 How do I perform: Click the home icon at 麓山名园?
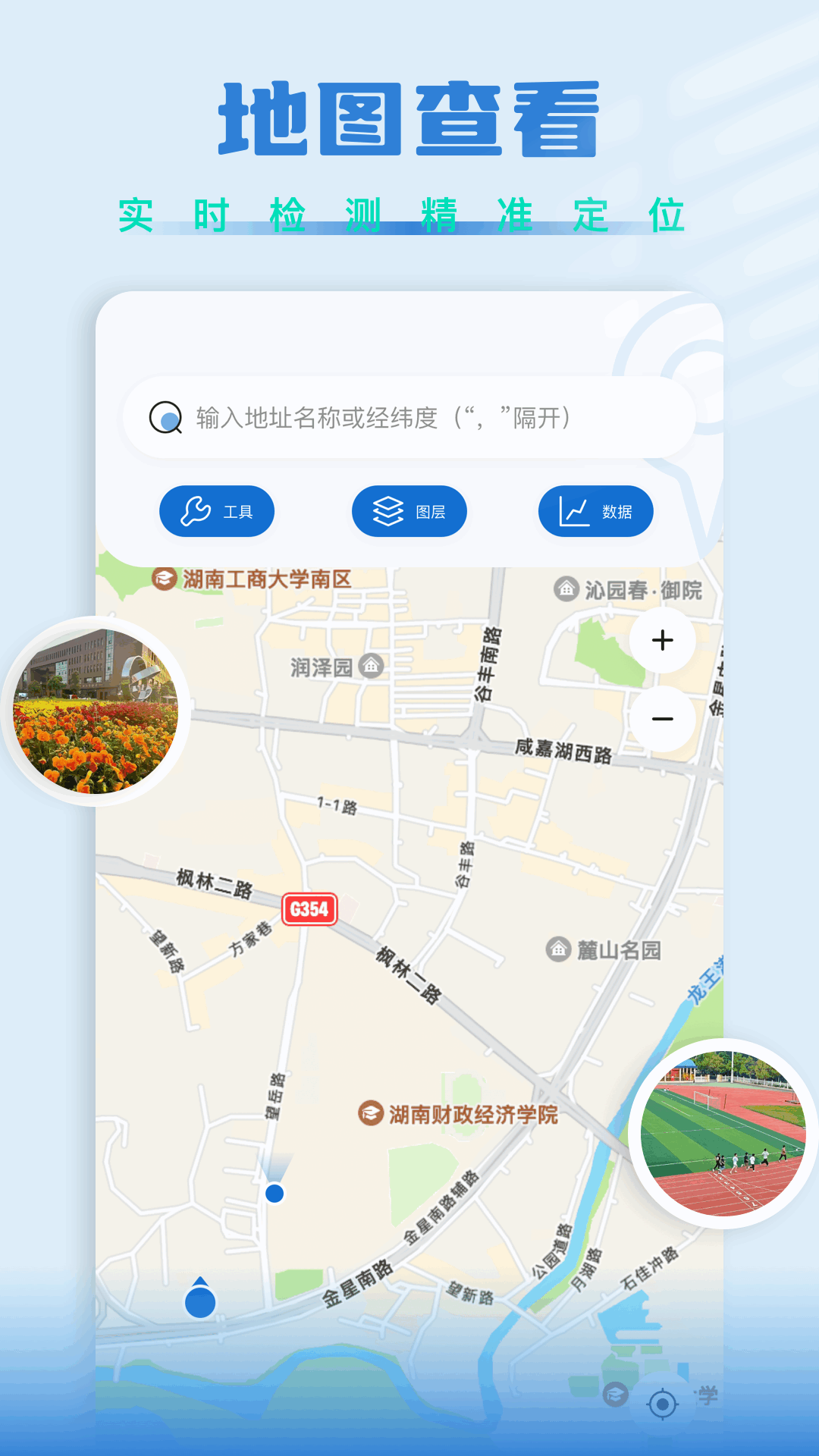pos(557,949)
